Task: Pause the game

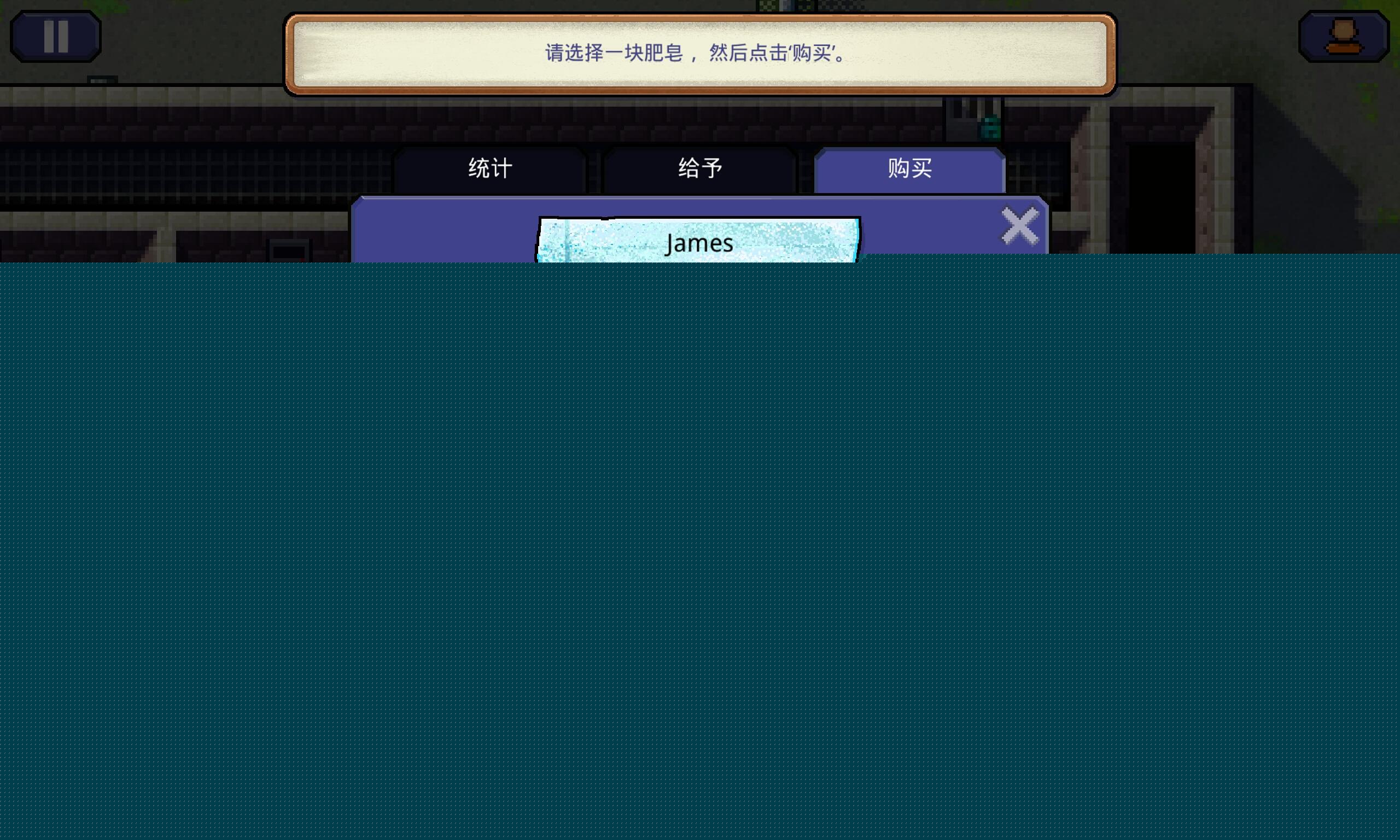Action: (x=55, y=36)
